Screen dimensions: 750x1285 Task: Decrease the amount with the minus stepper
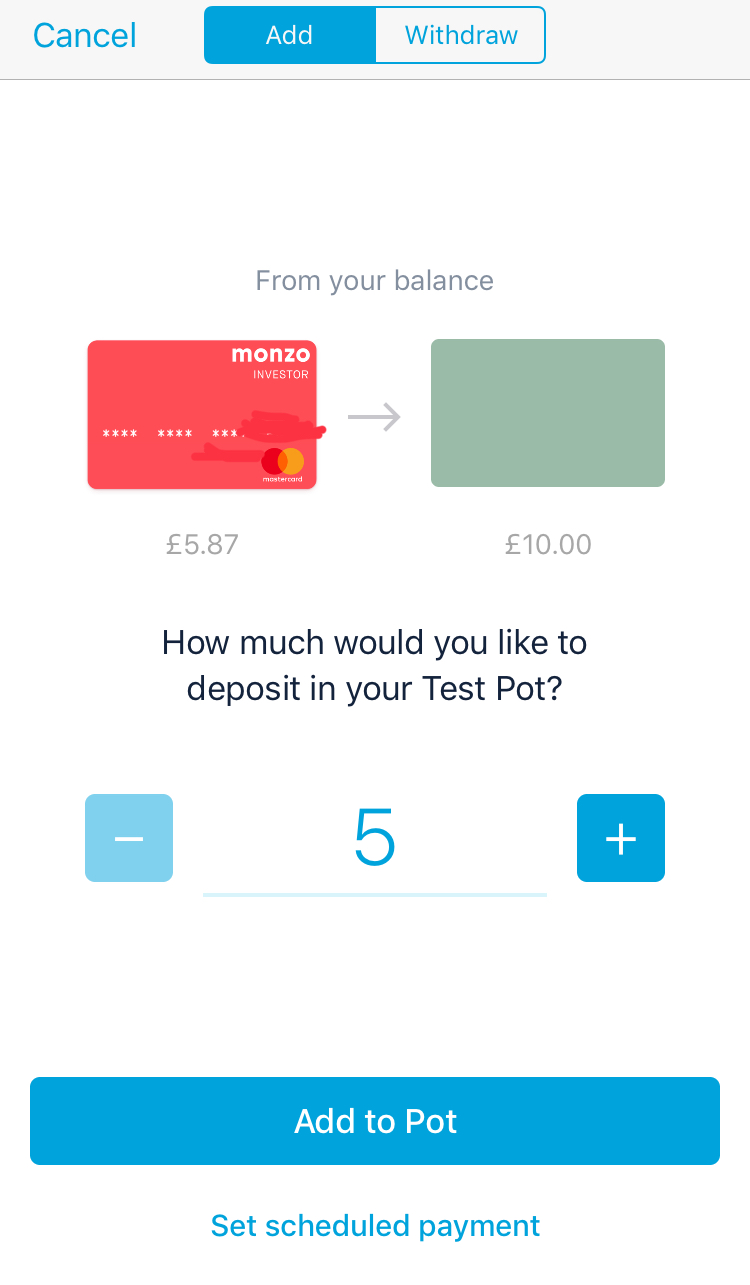(x=128, y=838)
